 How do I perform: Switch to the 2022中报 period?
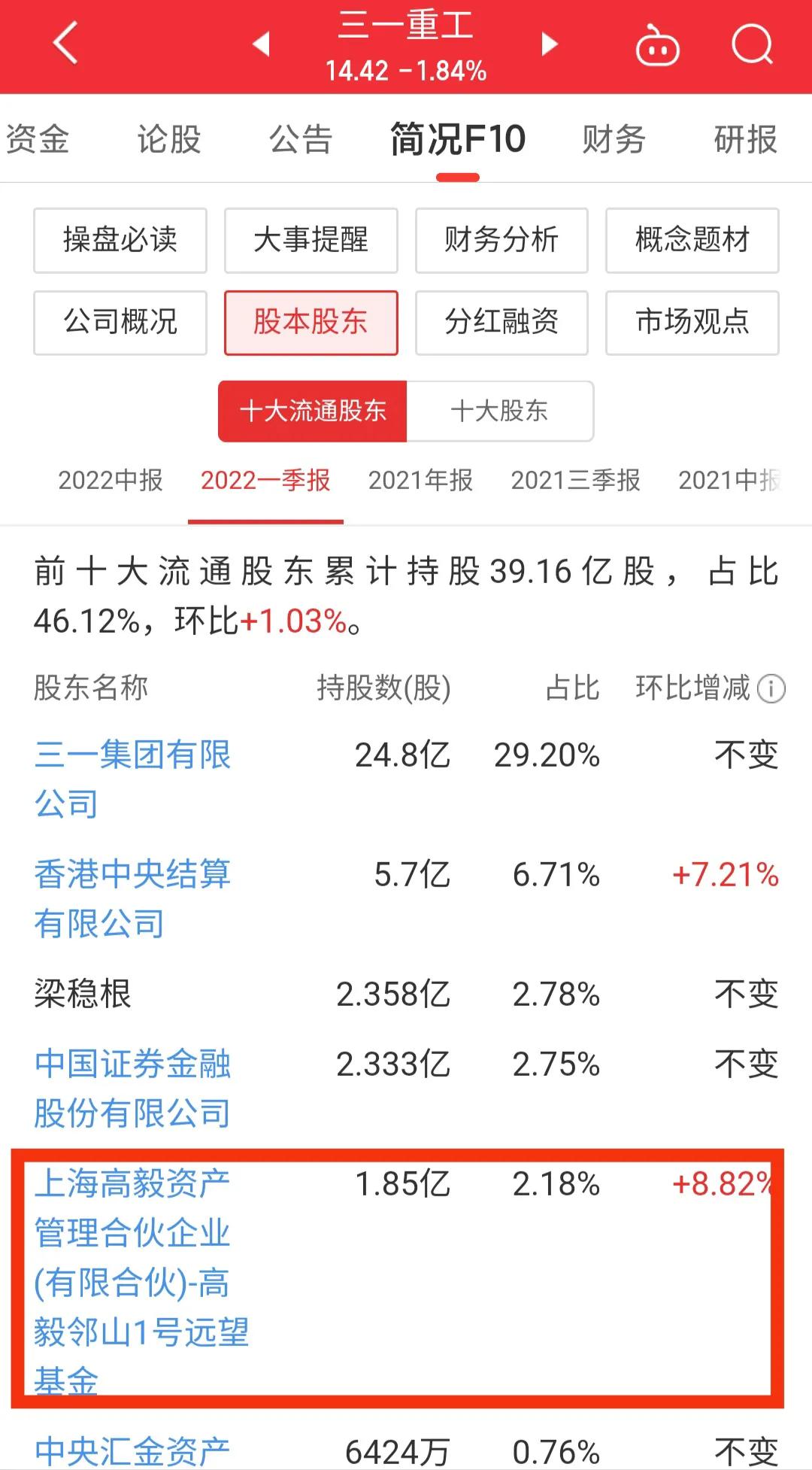coord(109,480)
